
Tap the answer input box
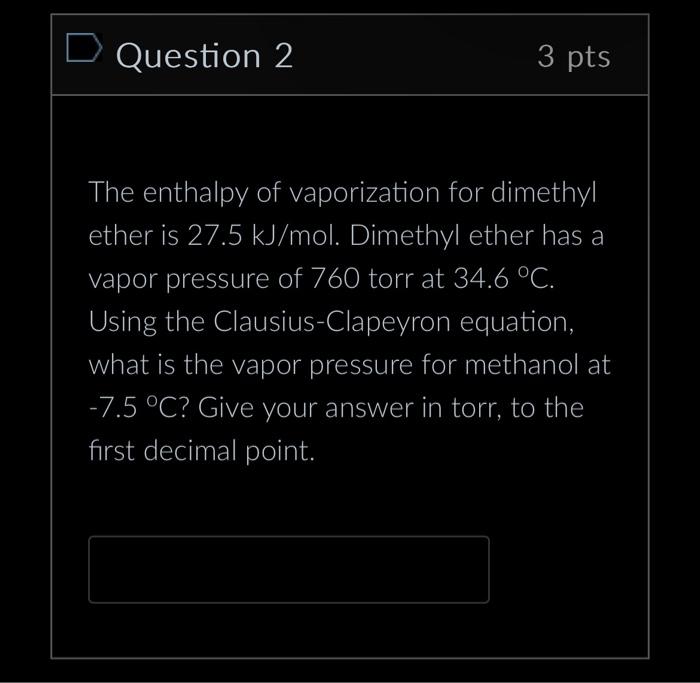tap(289, 569)
